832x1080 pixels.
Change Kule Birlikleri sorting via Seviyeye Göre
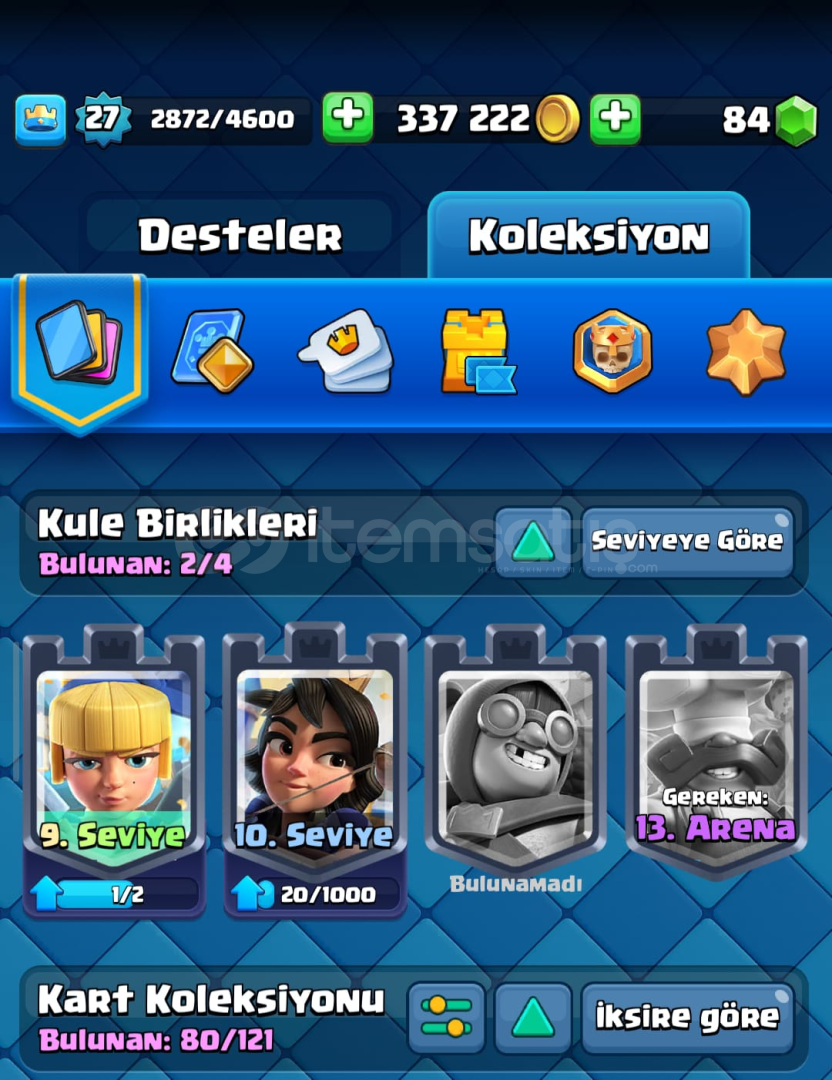[x=687, y=541]
